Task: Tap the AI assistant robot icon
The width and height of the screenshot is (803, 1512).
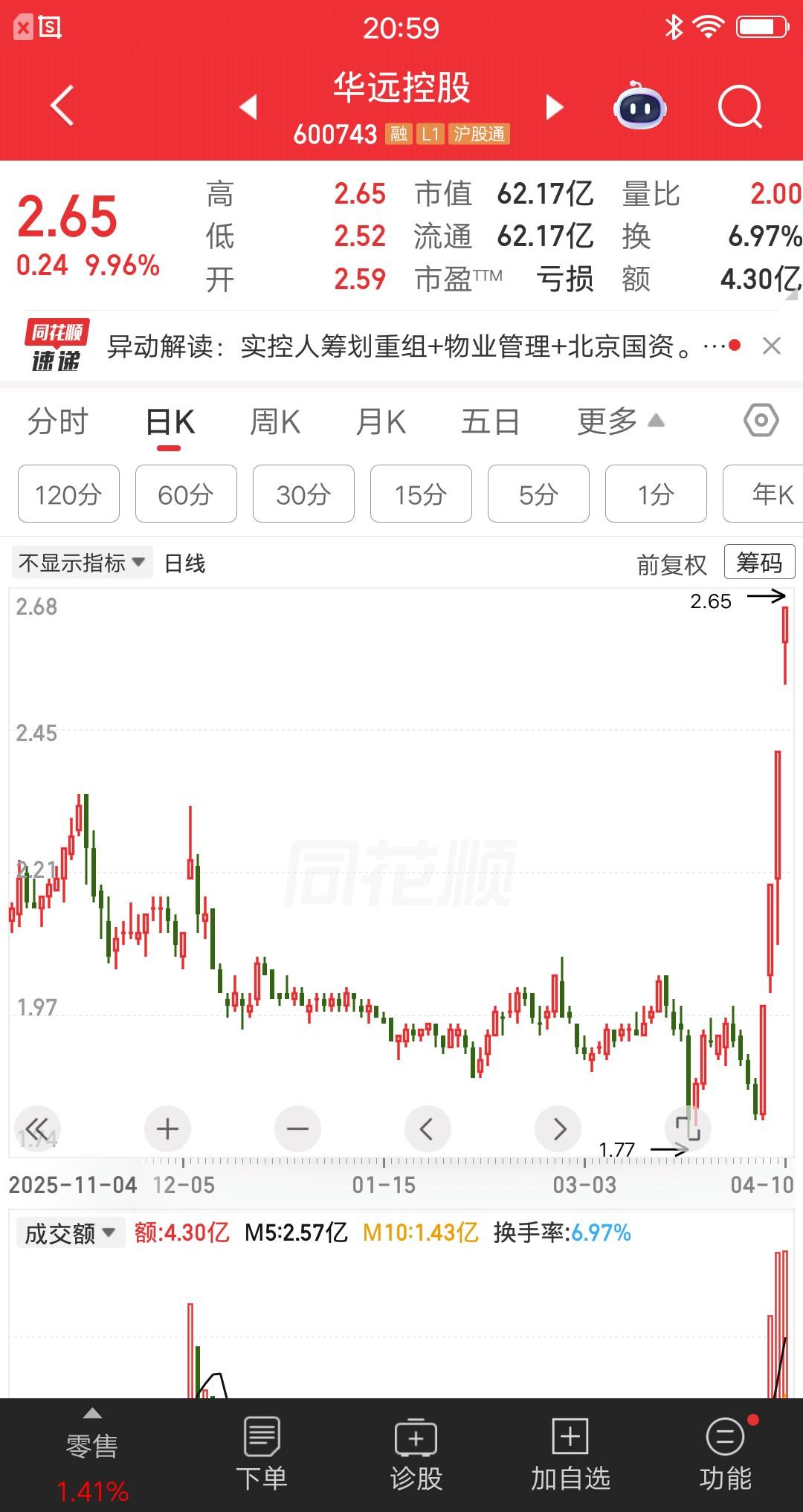Action: coord(638,107)
